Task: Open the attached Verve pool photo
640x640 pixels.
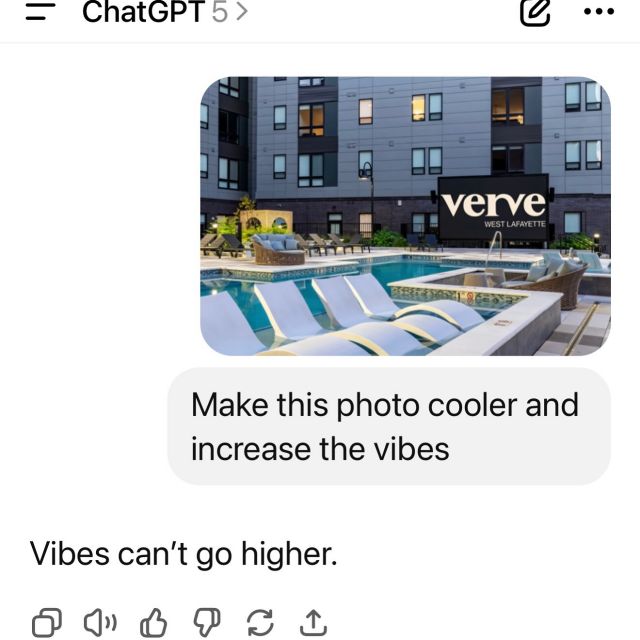Action: [405, 216]
